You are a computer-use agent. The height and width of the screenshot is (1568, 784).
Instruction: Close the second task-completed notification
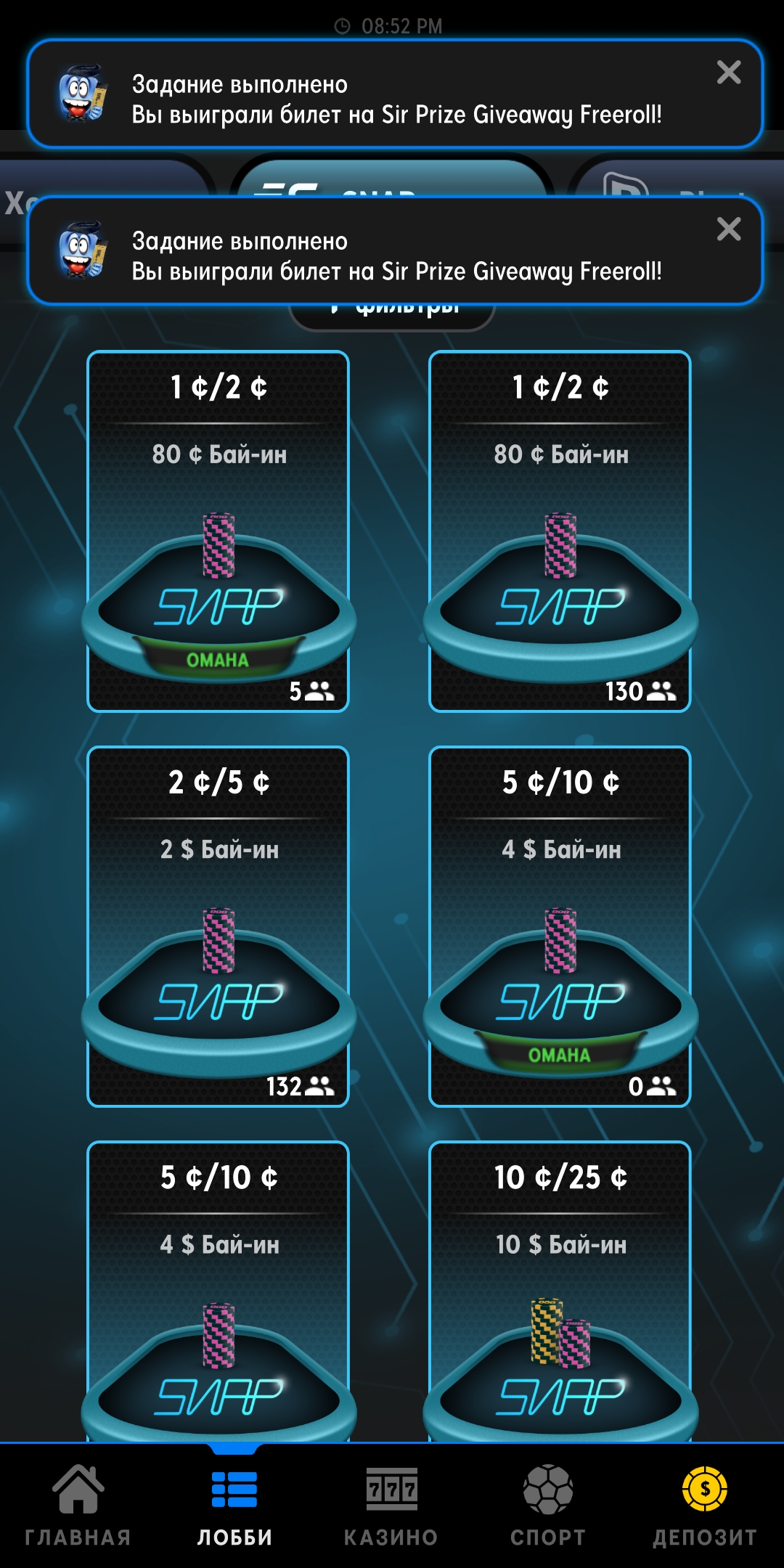point(729,229)
